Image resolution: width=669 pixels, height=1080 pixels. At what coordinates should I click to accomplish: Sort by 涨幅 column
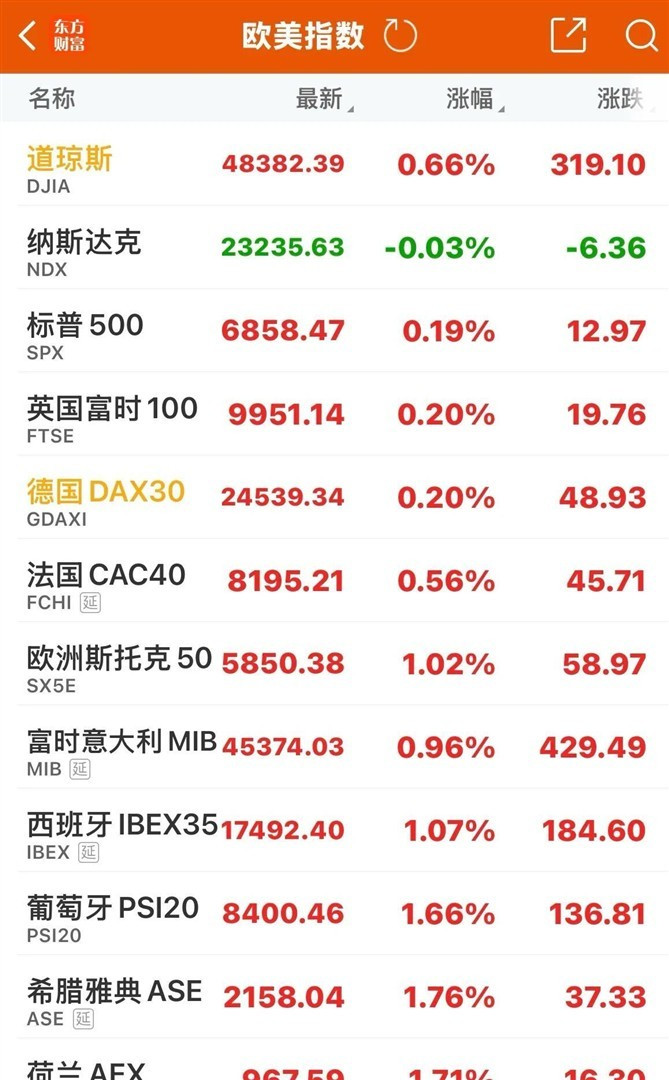(x=472, y=99)
